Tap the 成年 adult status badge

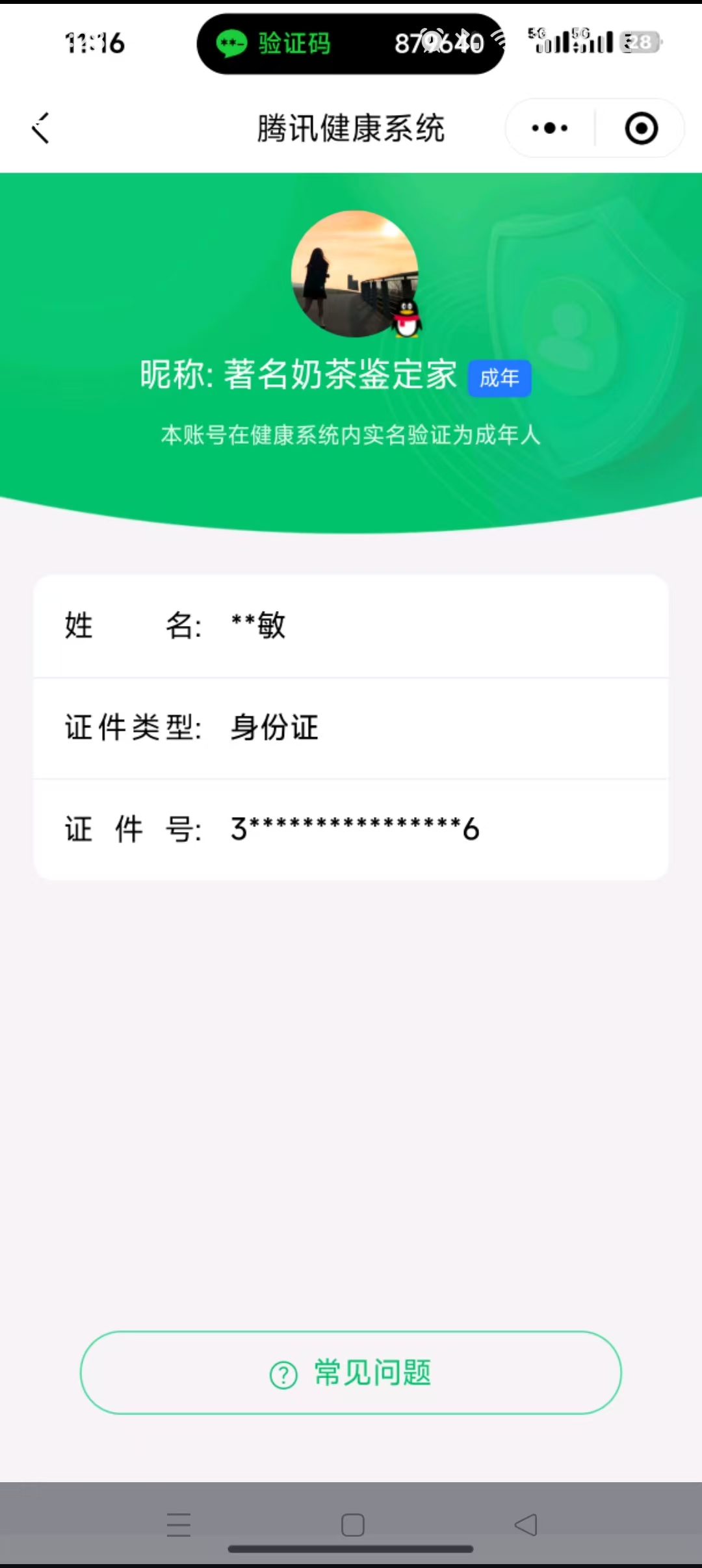[x=499, y=378]
